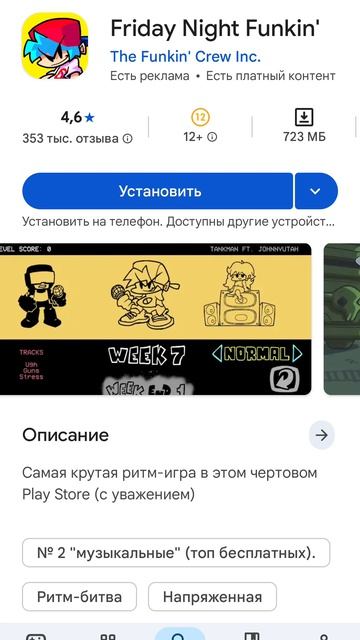Screen dimensions: 360x640
Task: View info about the 353 тыс. отзыва rating
Action: pyautogui.click(x=128, y=139)
